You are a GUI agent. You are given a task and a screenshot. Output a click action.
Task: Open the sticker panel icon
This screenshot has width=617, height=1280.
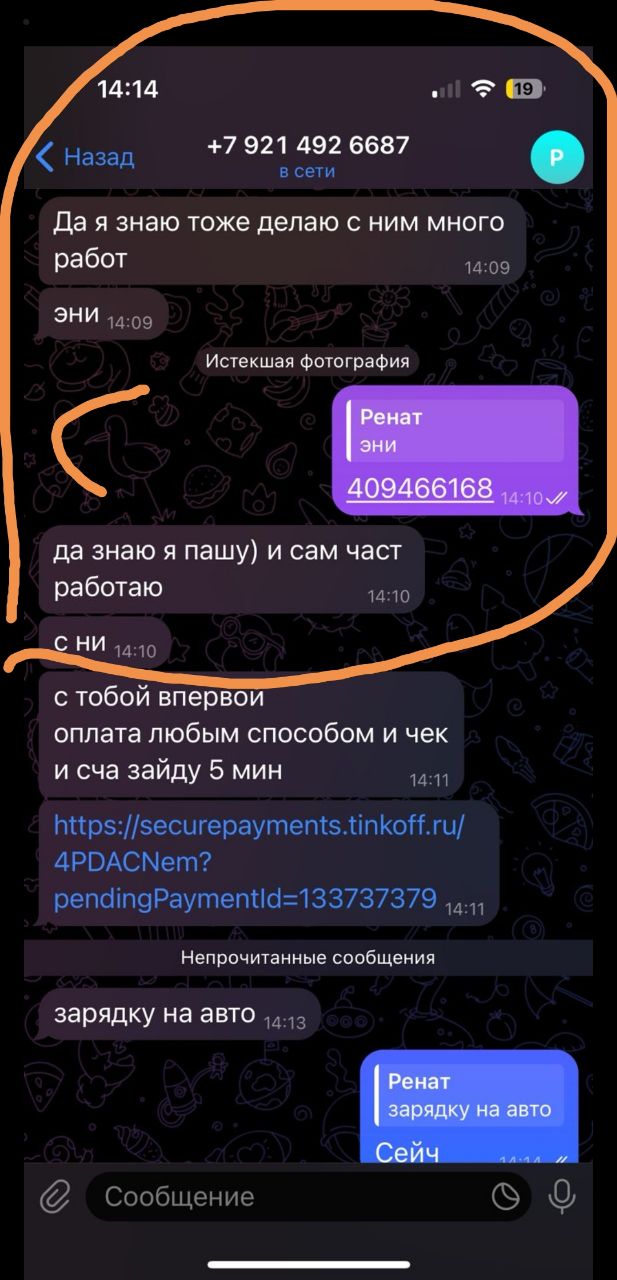pyautogui.click(x=506, y=1197)
